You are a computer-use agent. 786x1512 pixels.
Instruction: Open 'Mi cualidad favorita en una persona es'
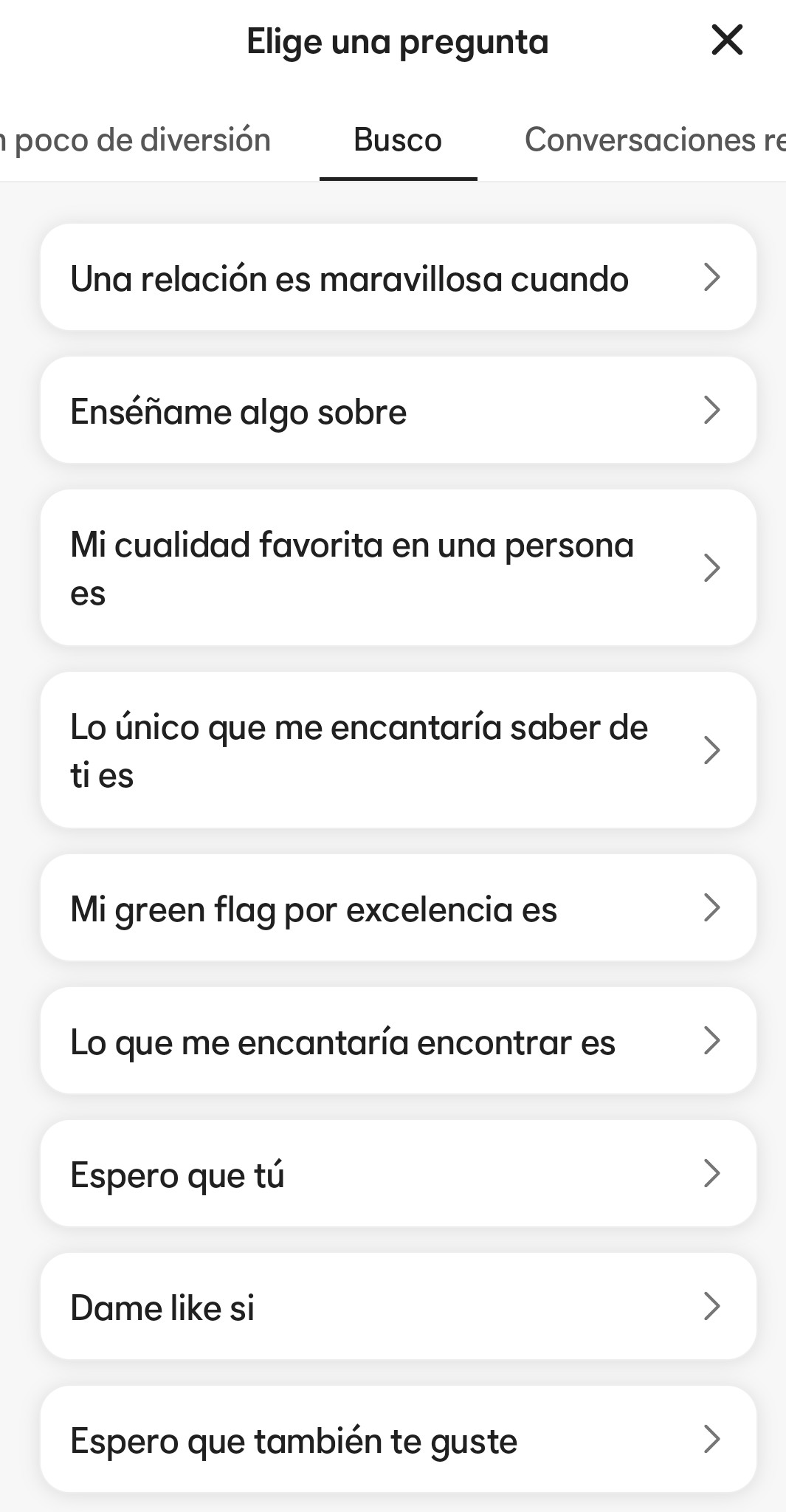click(398, 568)
